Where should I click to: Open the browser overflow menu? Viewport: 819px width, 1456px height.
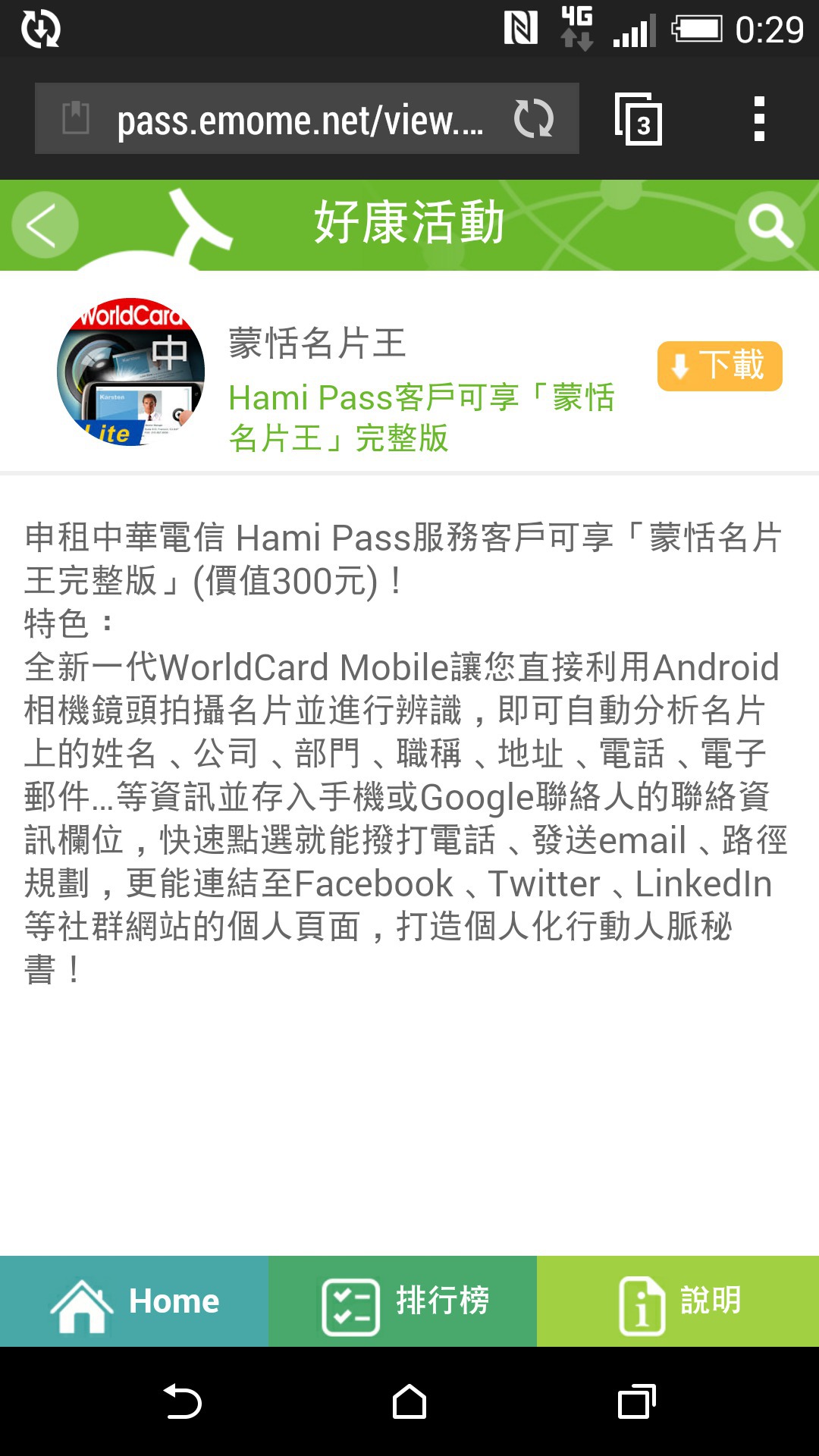pos(759,119)
